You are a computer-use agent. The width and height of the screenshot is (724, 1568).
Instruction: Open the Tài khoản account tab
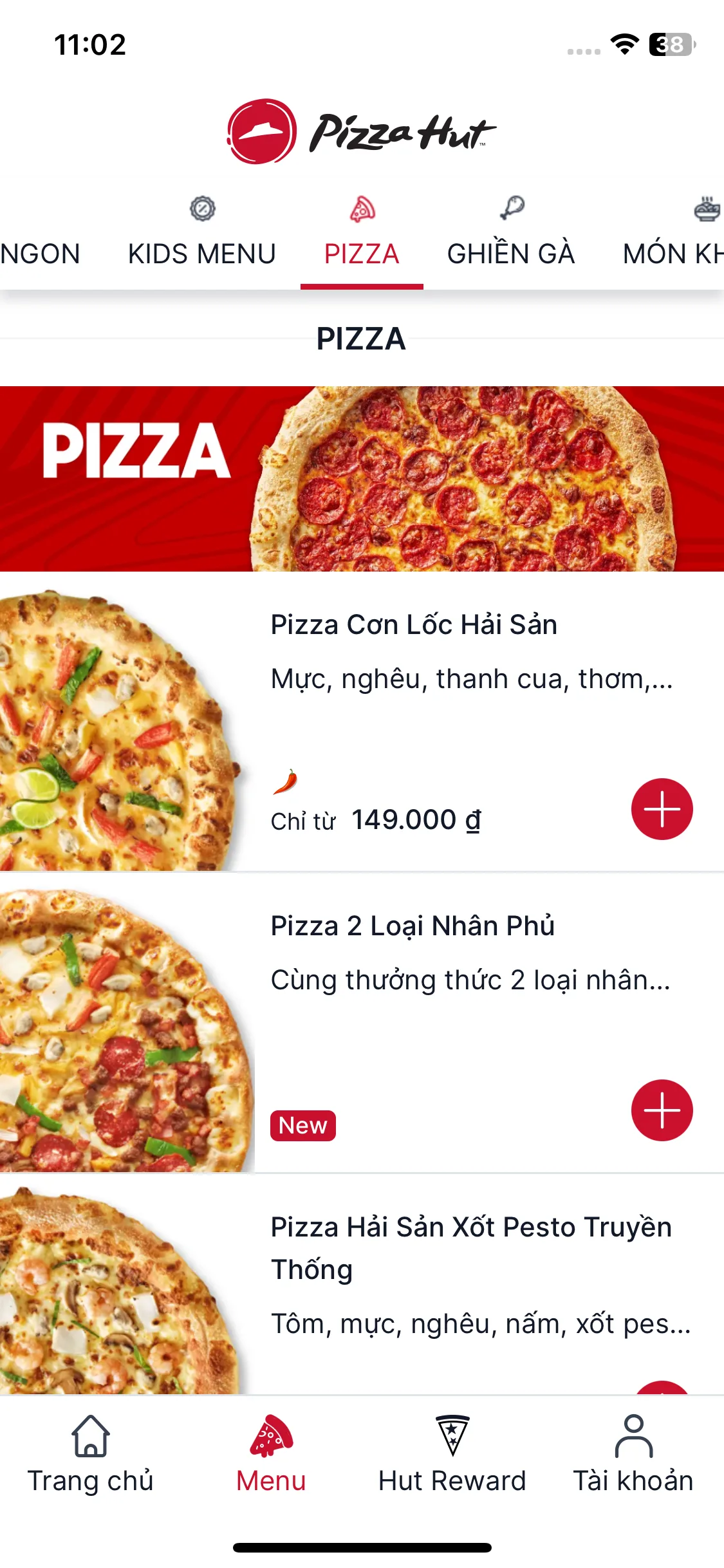pos(633,1455)
